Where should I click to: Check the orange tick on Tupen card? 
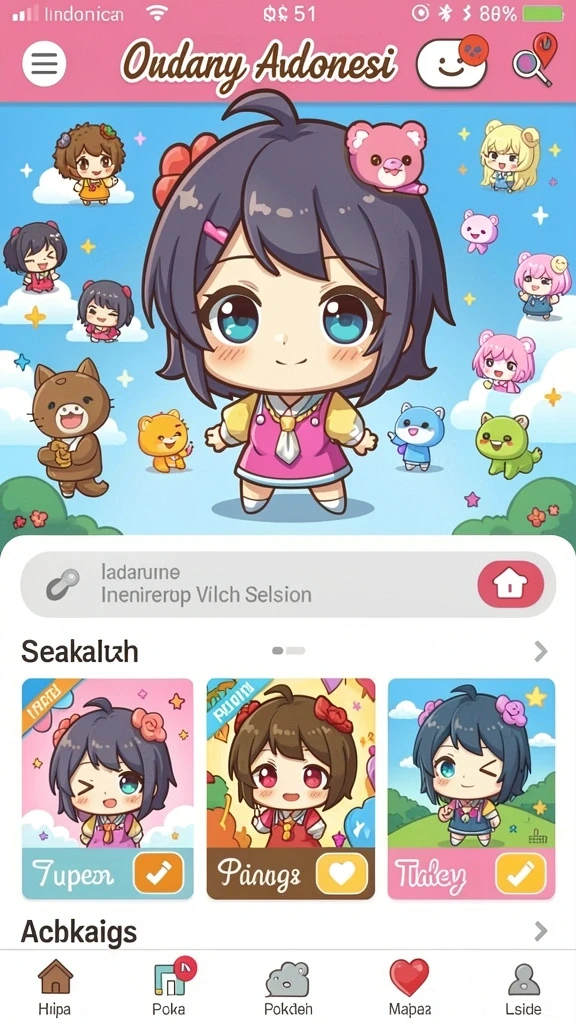tap(159, 874)
